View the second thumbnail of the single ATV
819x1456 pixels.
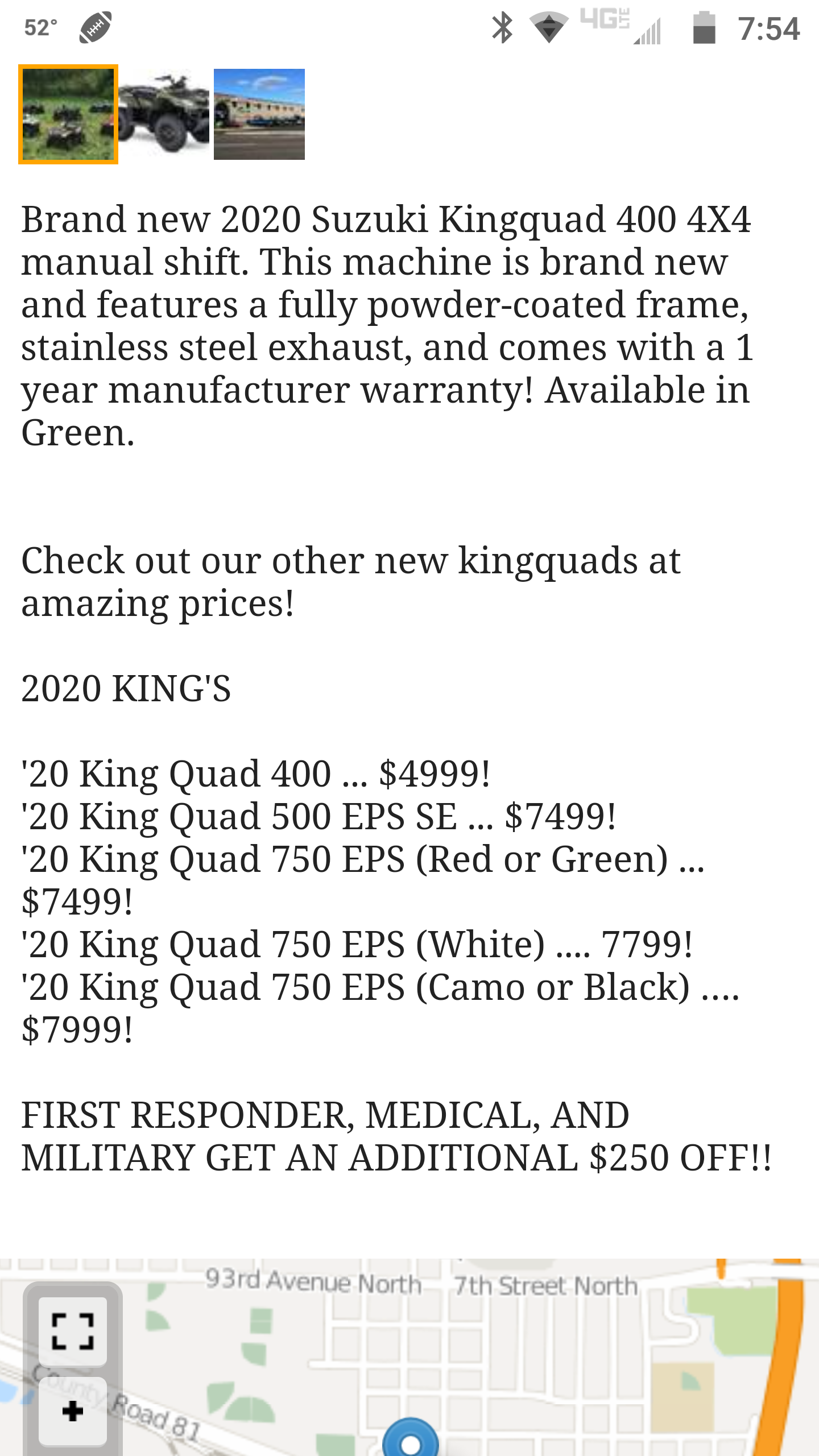[164, 114]
